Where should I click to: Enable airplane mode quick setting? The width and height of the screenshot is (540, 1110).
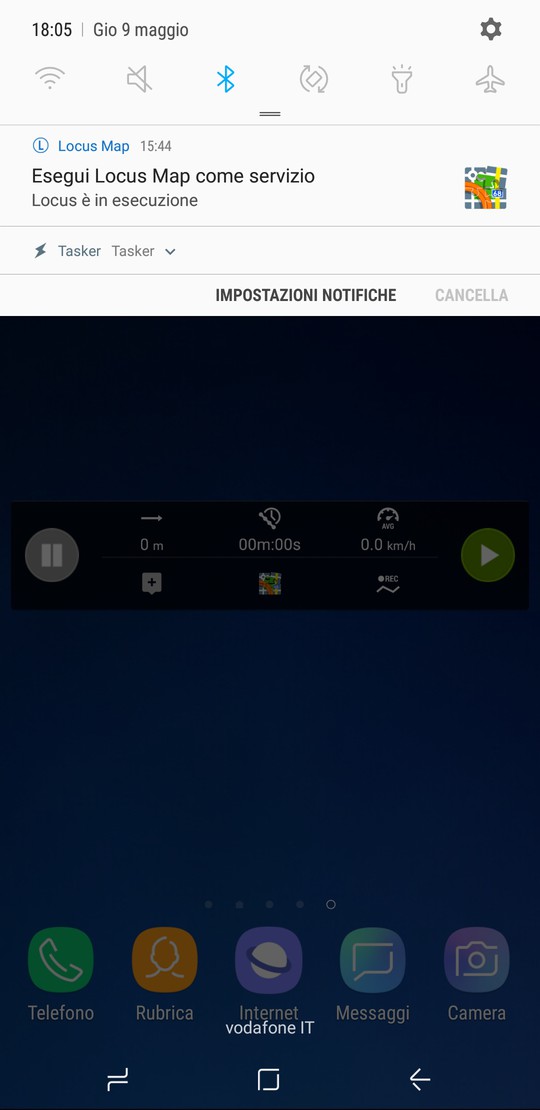490,79
